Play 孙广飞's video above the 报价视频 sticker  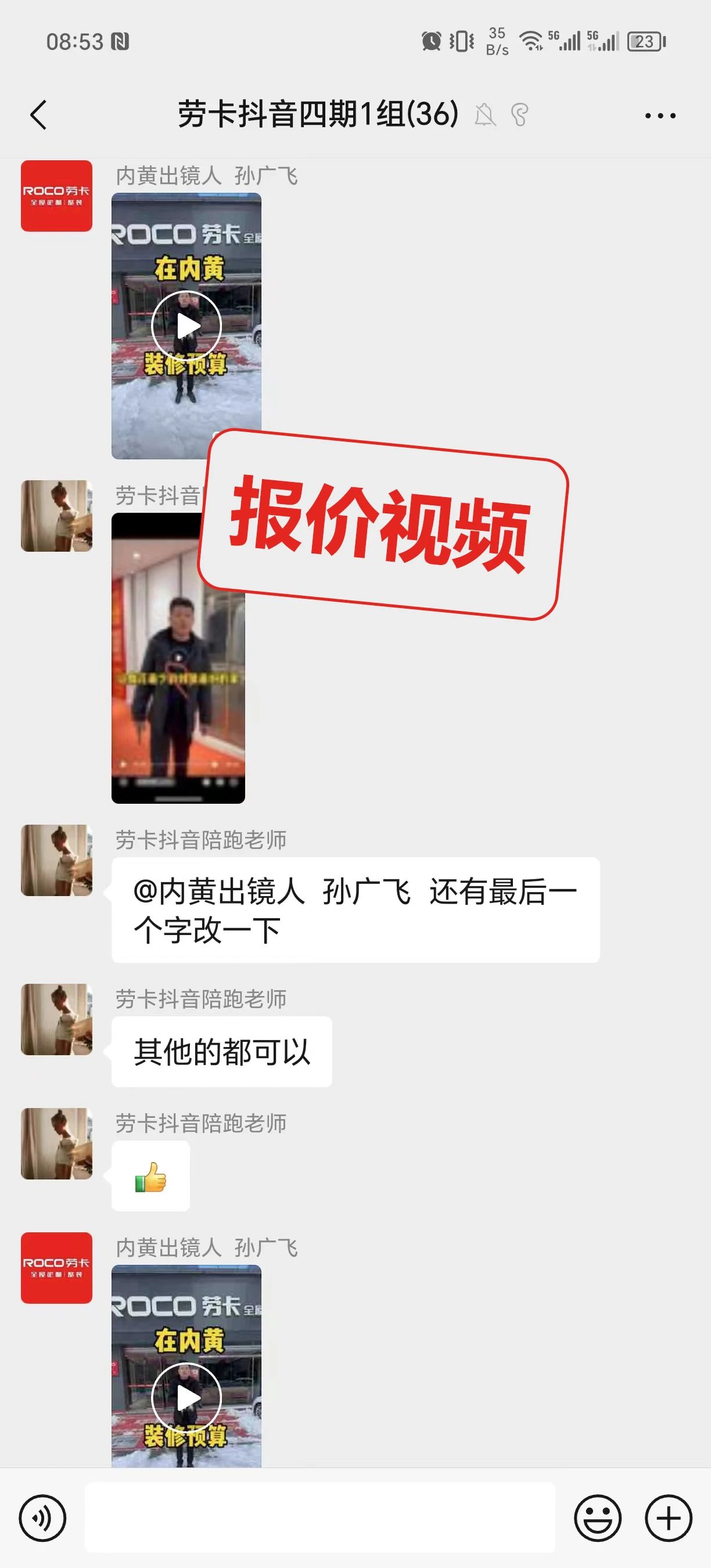tap(186, 326)
